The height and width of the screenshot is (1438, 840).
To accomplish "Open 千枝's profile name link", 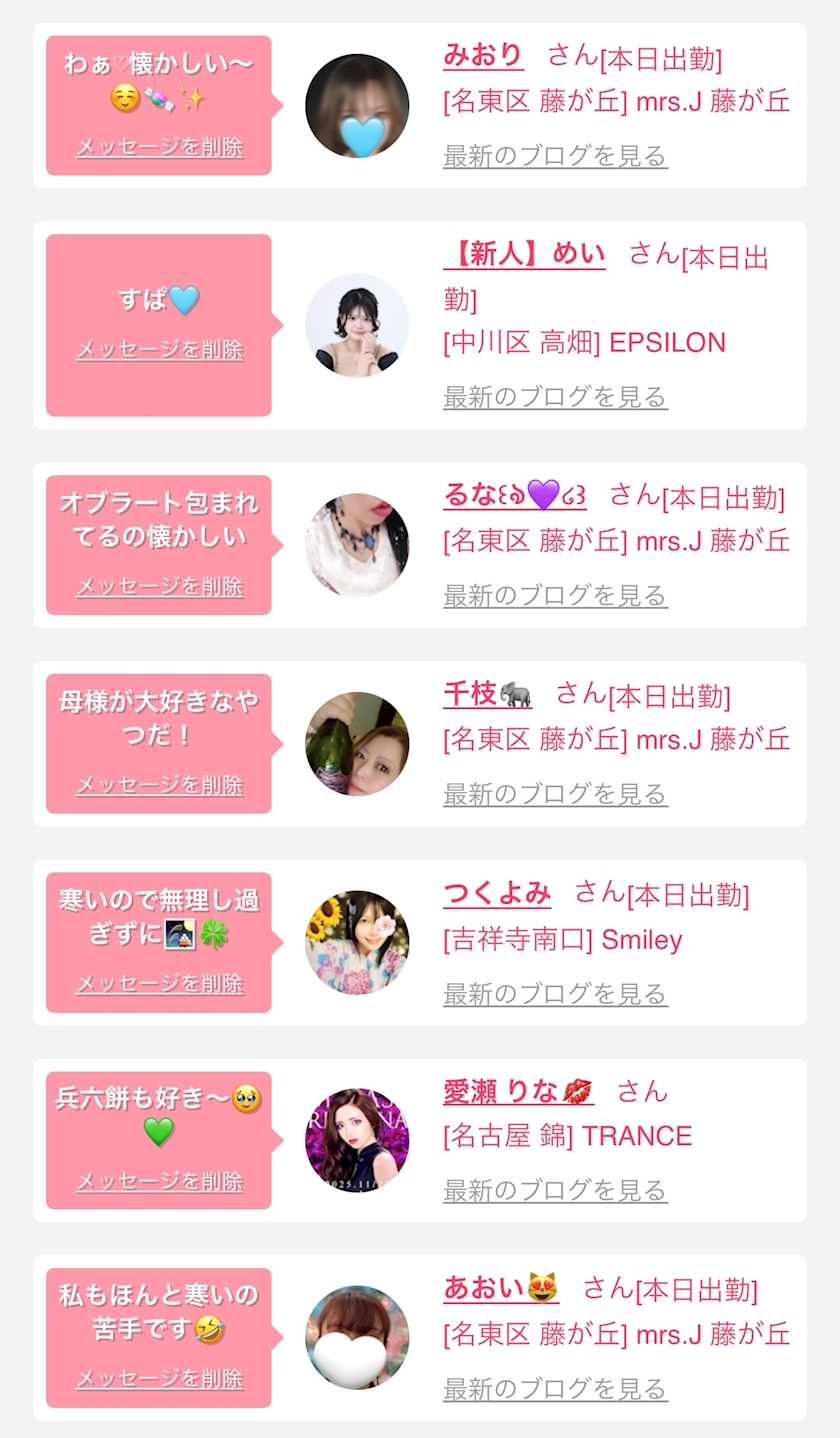I will click(x=487, y=693).
